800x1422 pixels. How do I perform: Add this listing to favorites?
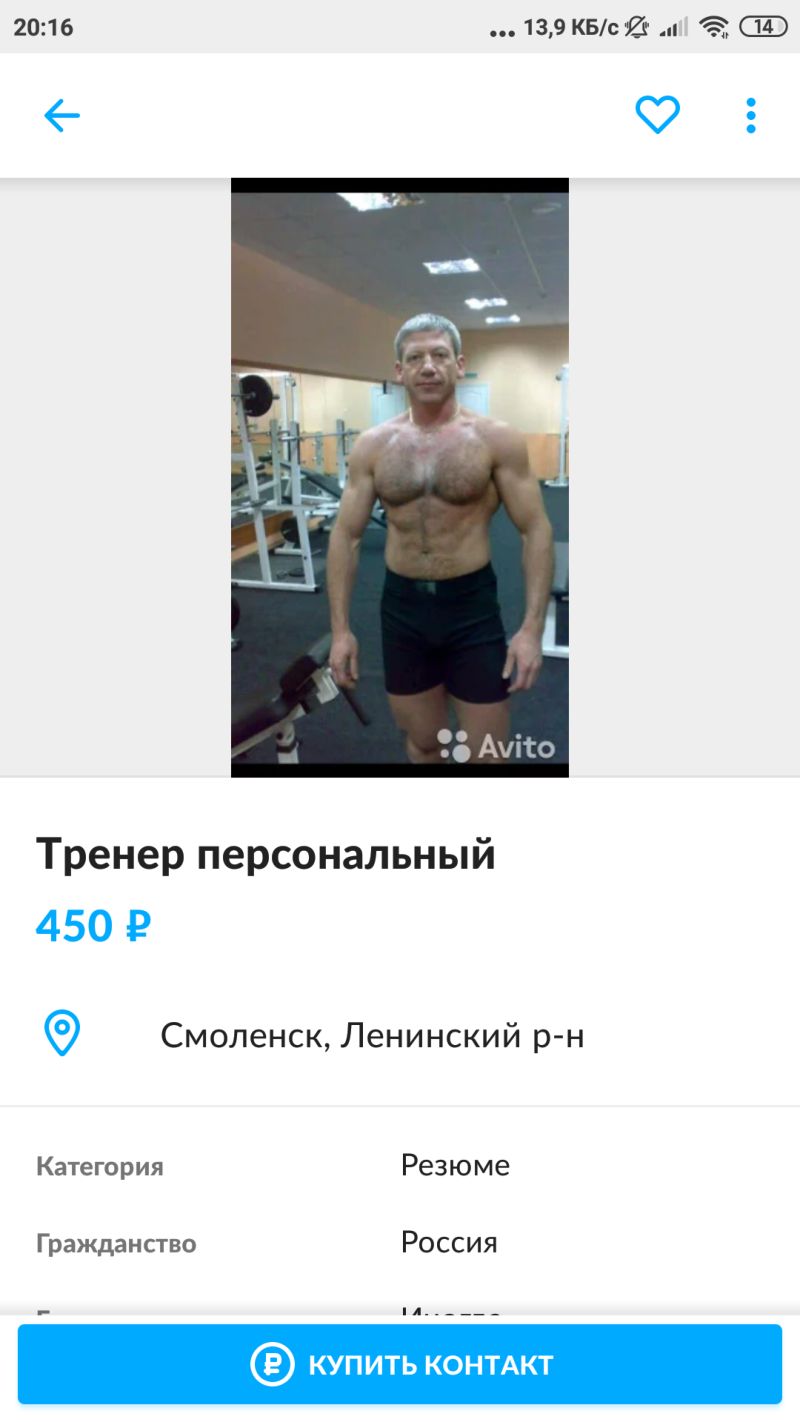tap(657, 115)
